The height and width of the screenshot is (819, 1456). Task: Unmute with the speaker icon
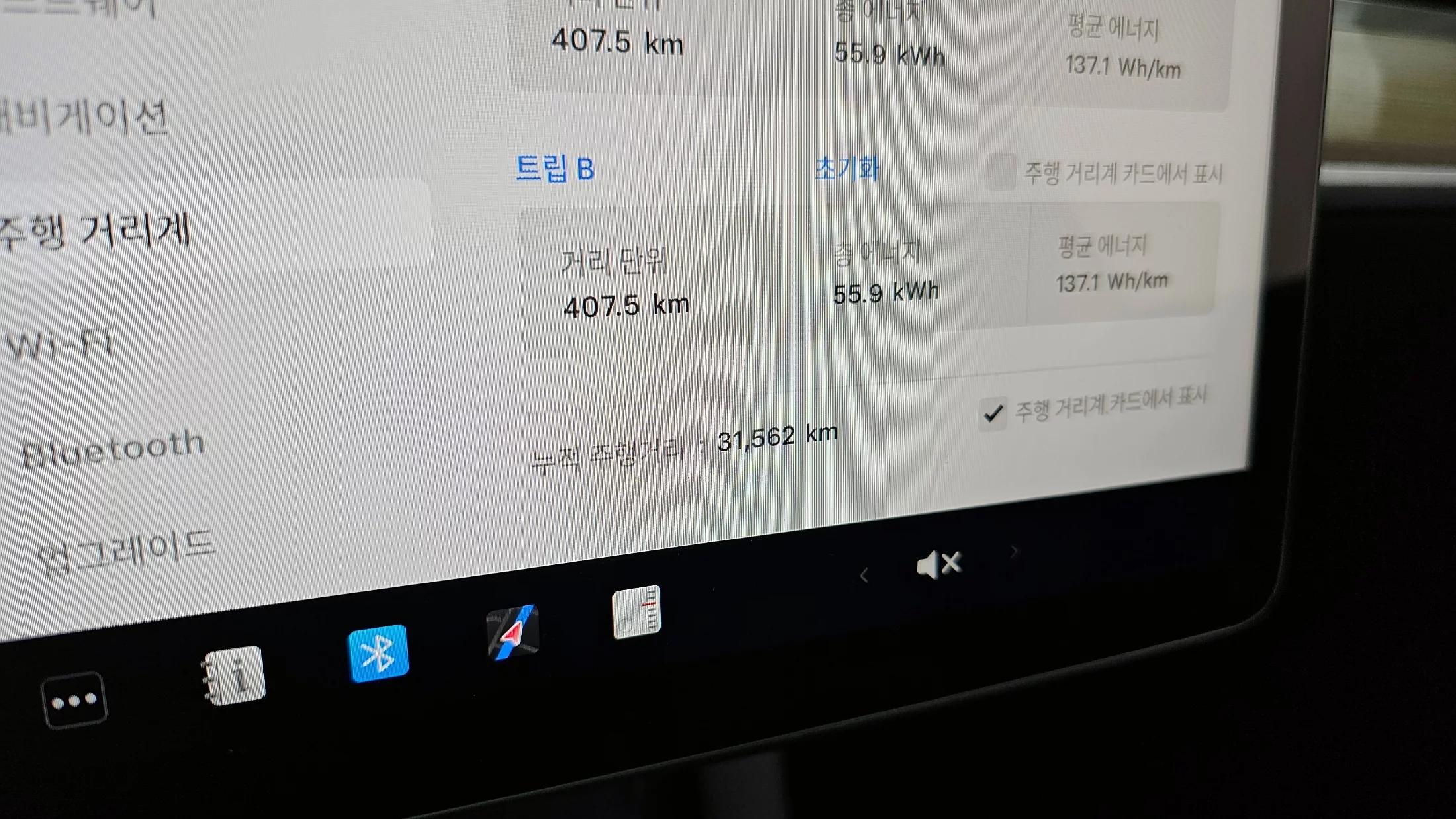tap(938, 564)
